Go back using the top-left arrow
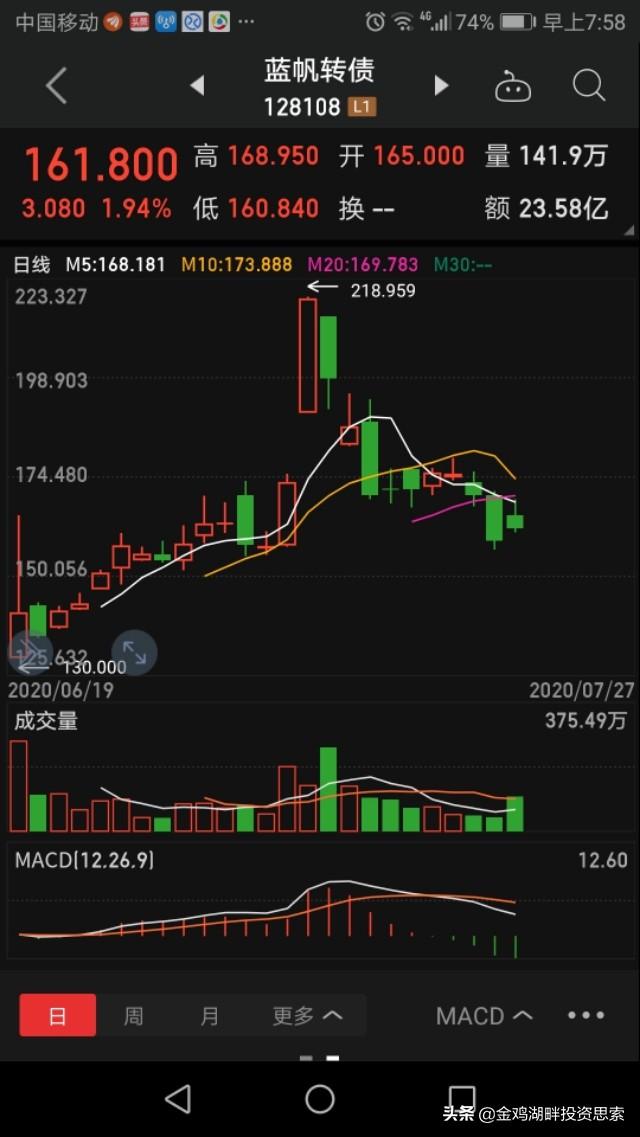 tap(57, 86)
